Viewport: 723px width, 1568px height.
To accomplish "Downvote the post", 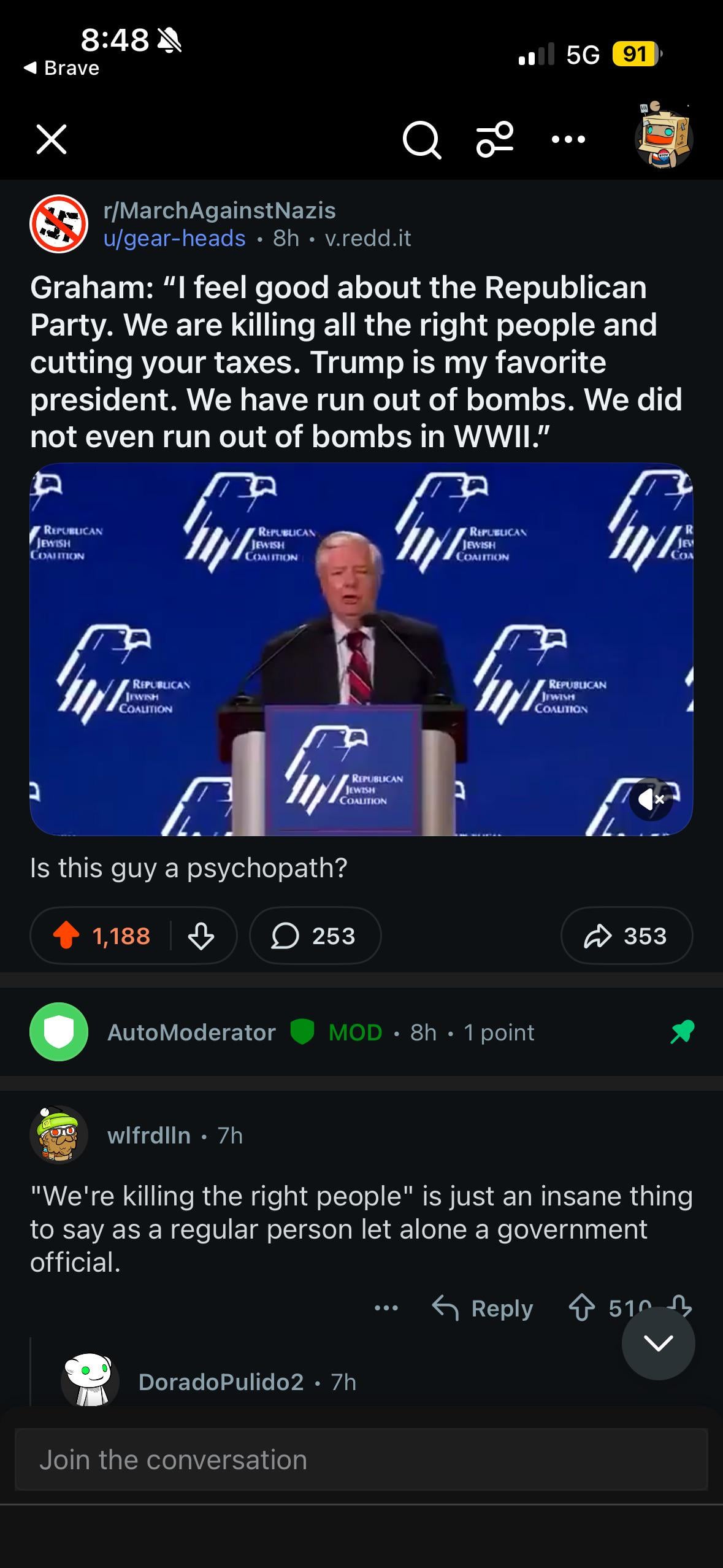I will [201, 936].
